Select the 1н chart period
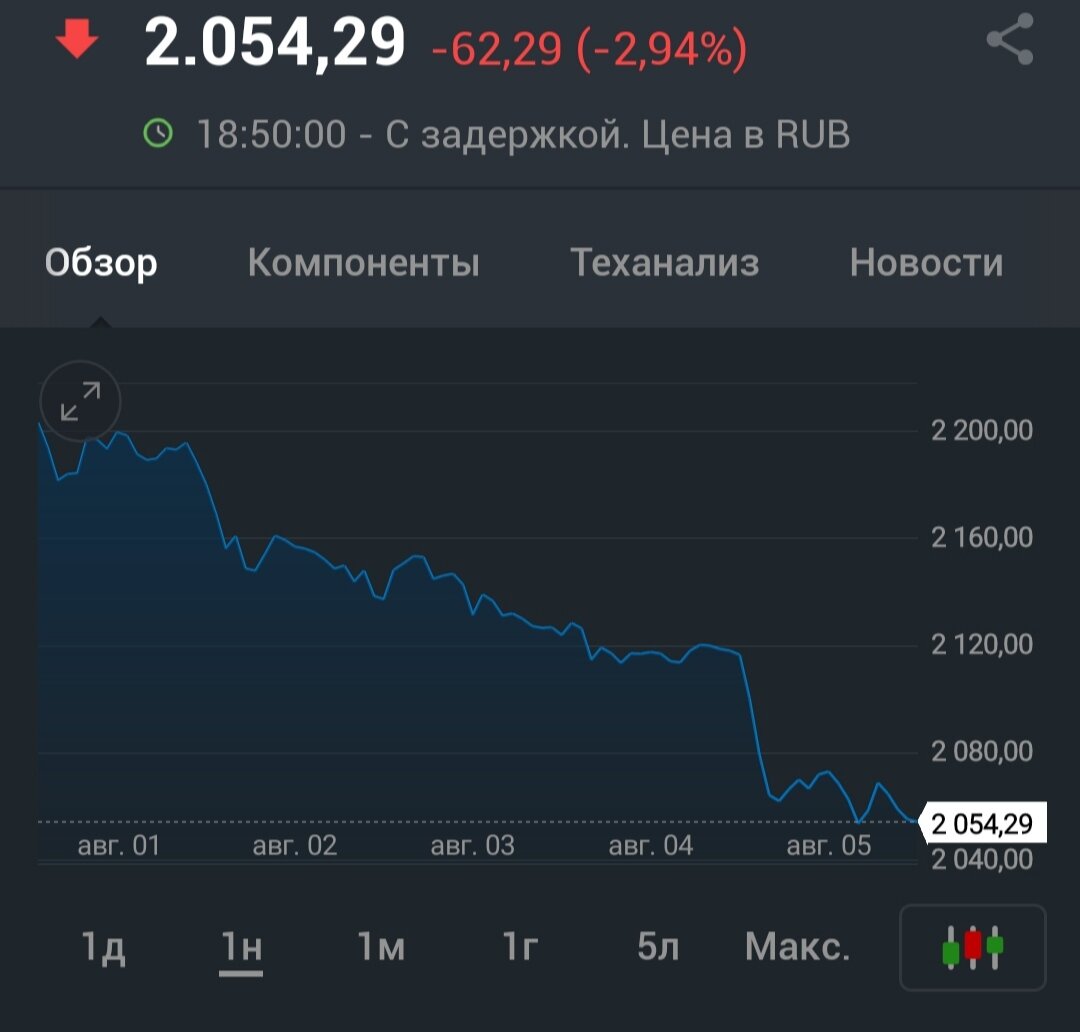1080x1032 pixels. [x=241, y=947]
